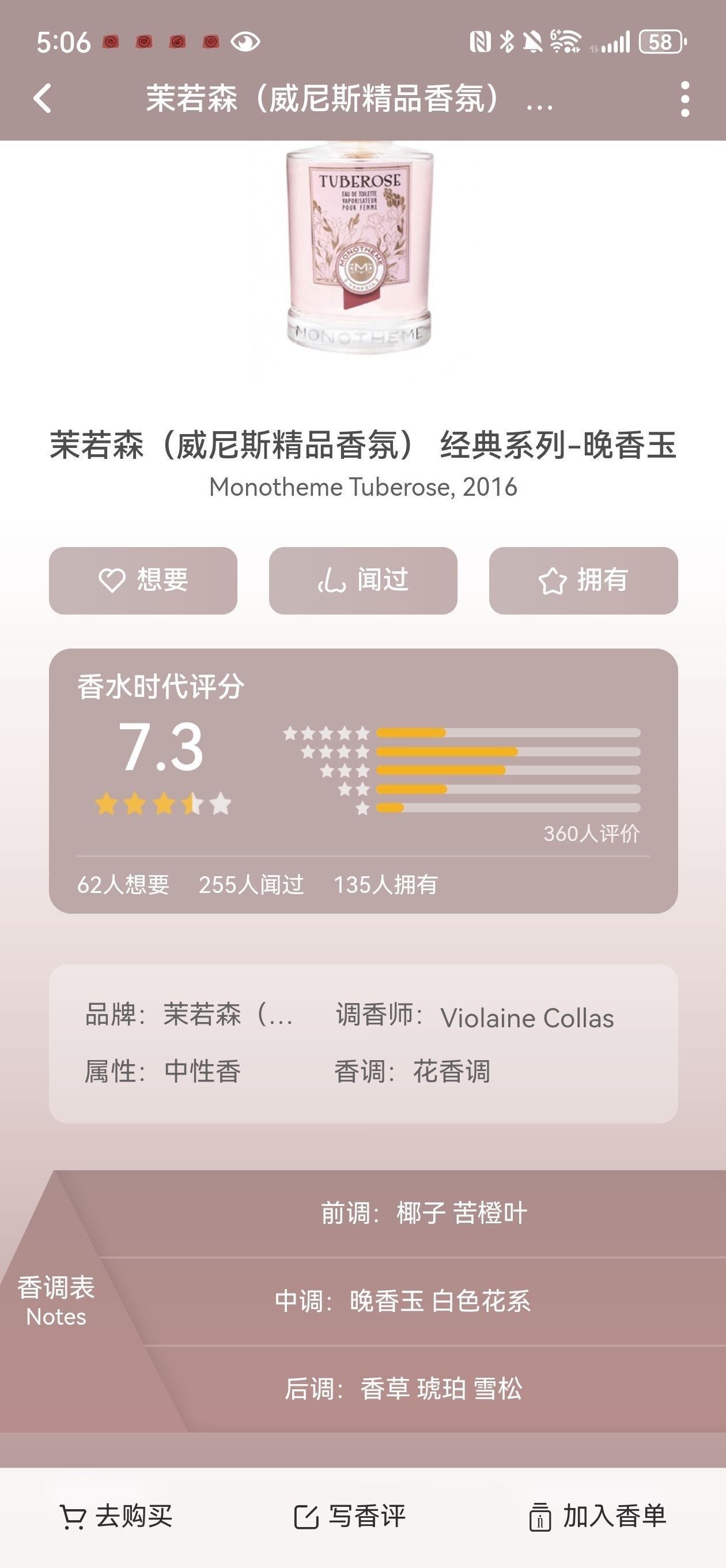Tap 去购买 to shop this perfume
The width and height of the screenshot is (726, 1568).
coord(116,1516)
